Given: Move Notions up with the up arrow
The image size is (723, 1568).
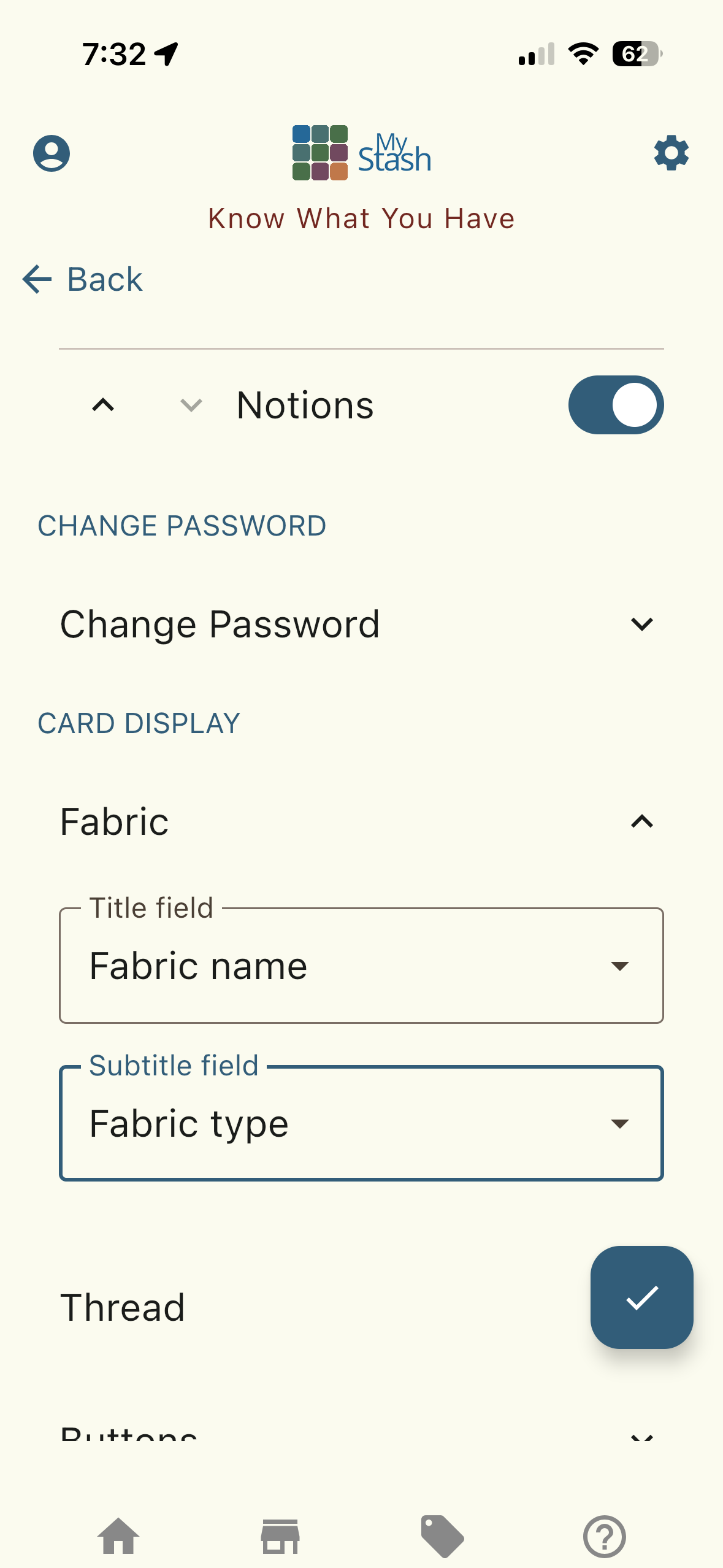Looking at the screenshot, I should [103, 405].
